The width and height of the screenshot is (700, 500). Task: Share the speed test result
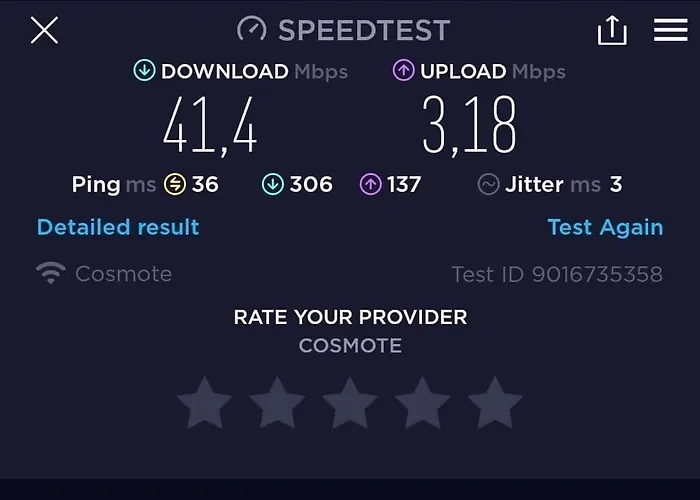point(612,31)
